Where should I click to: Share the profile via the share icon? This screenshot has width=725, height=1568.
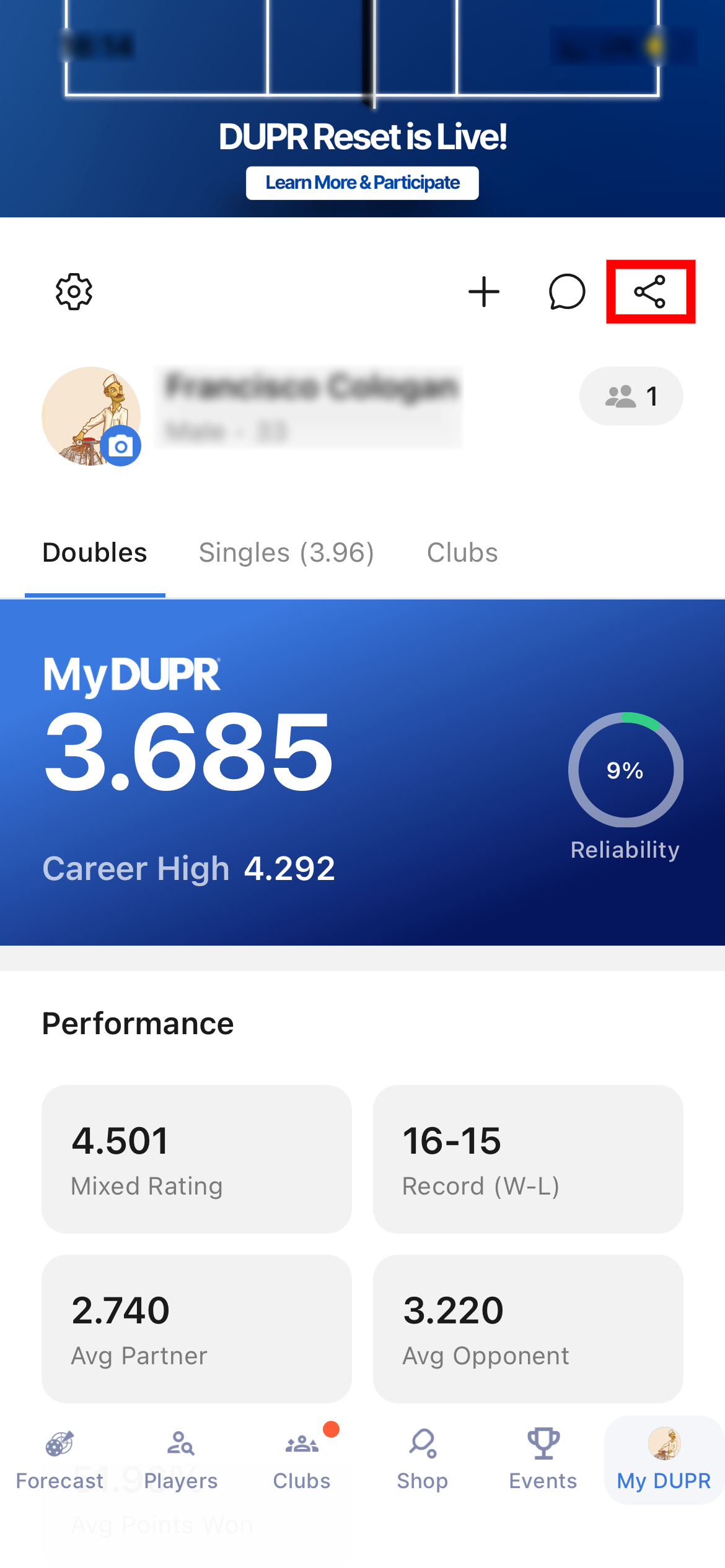point(650,292)
